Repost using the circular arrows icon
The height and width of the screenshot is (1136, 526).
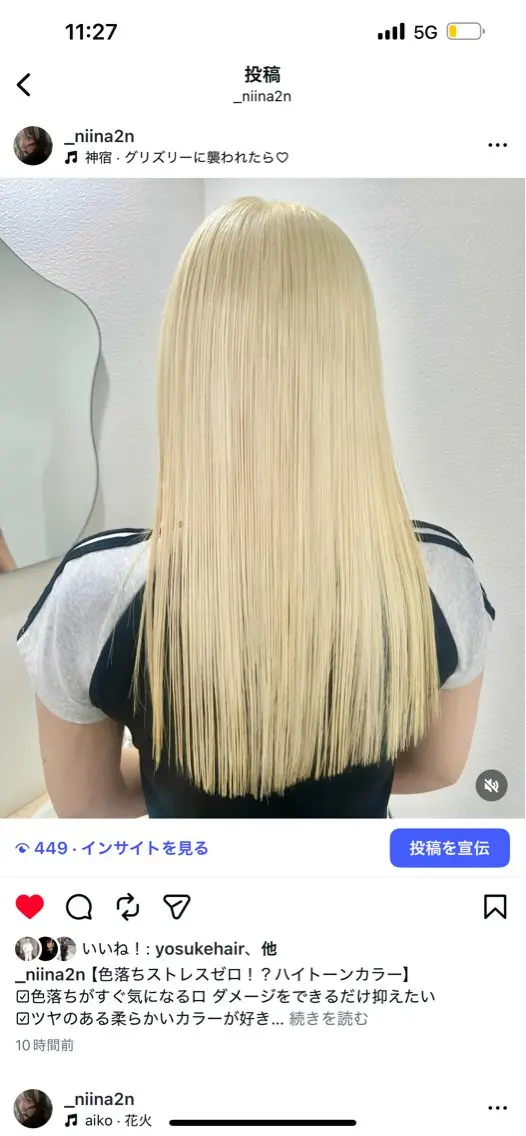pos(128,906)
